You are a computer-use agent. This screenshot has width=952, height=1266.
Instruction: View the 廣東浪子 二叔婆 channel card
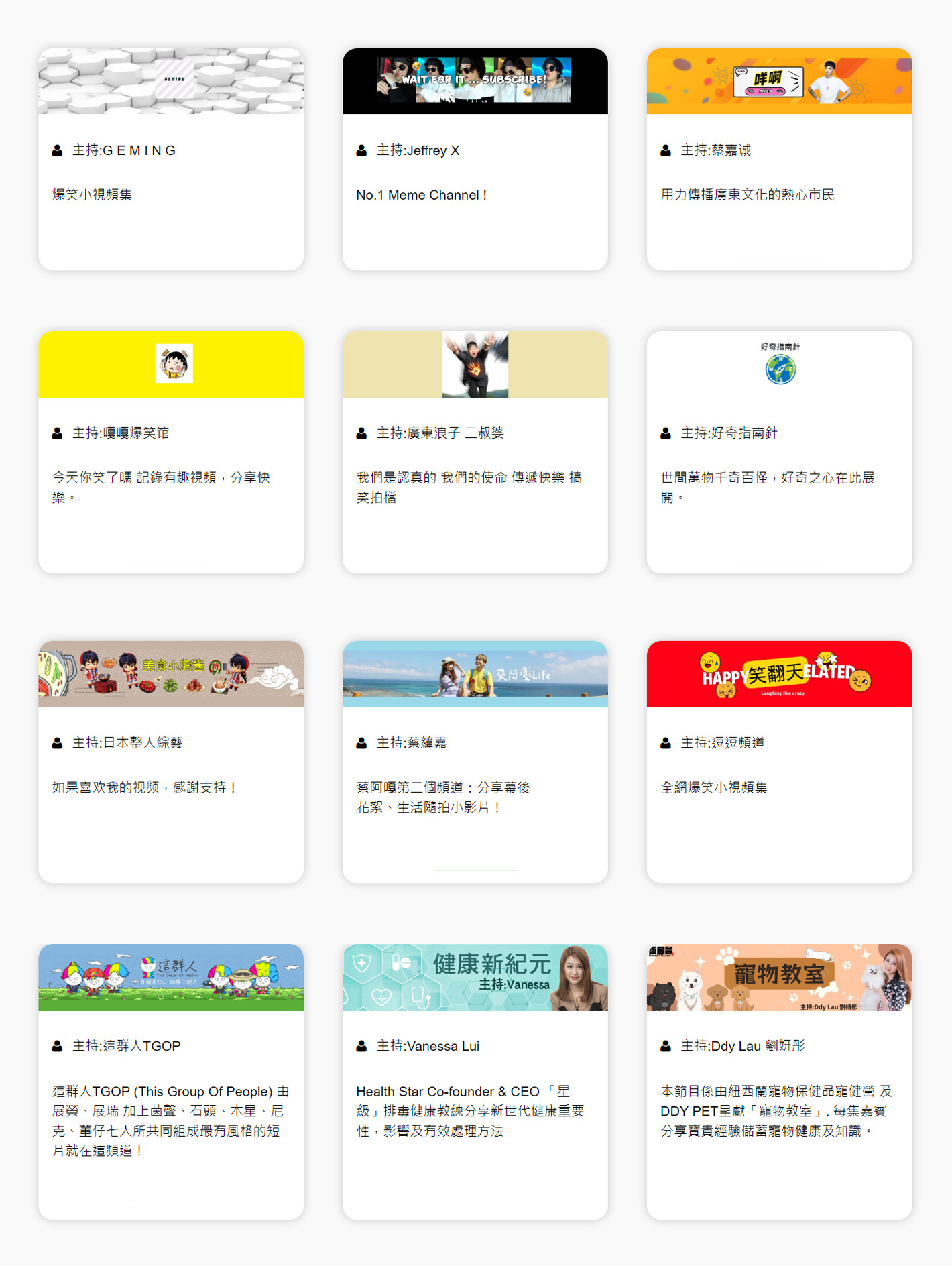point(475,451)
